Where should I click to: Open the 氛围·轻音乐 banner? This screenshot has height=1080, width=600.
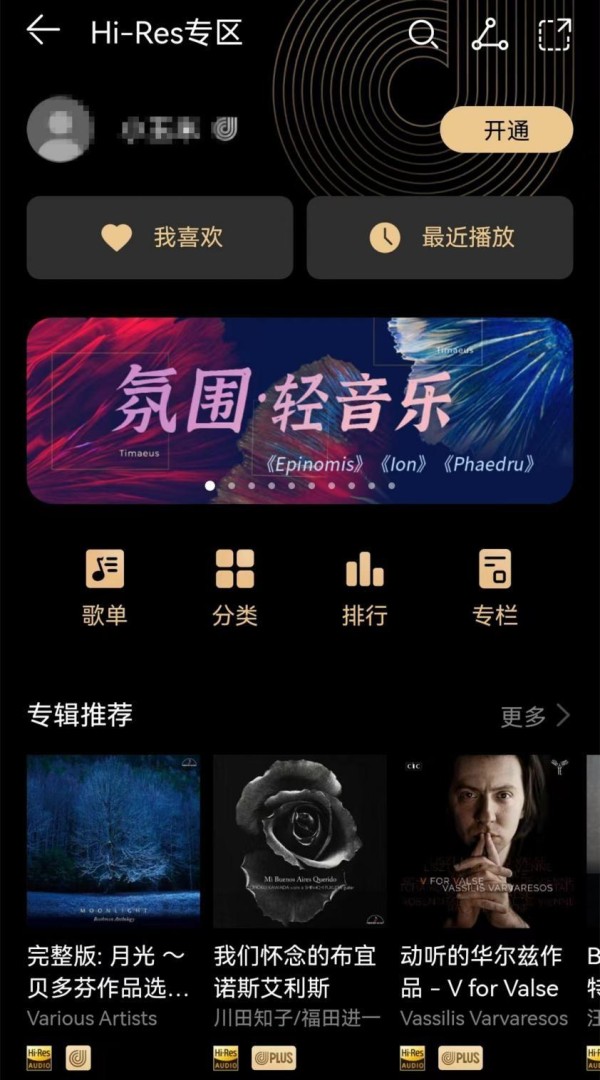coord(300,410)
